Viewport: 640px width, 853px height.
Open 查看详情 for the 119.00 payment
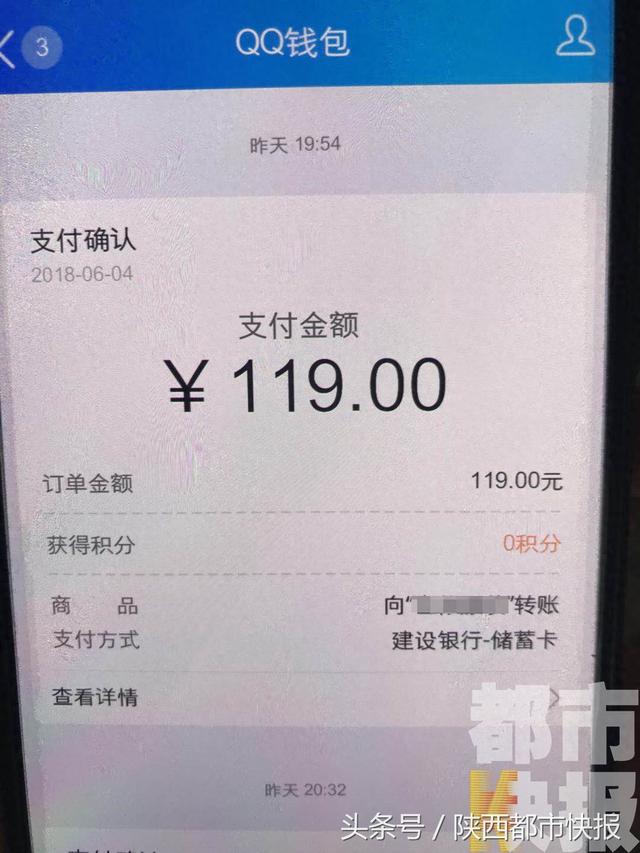(95, 697)
